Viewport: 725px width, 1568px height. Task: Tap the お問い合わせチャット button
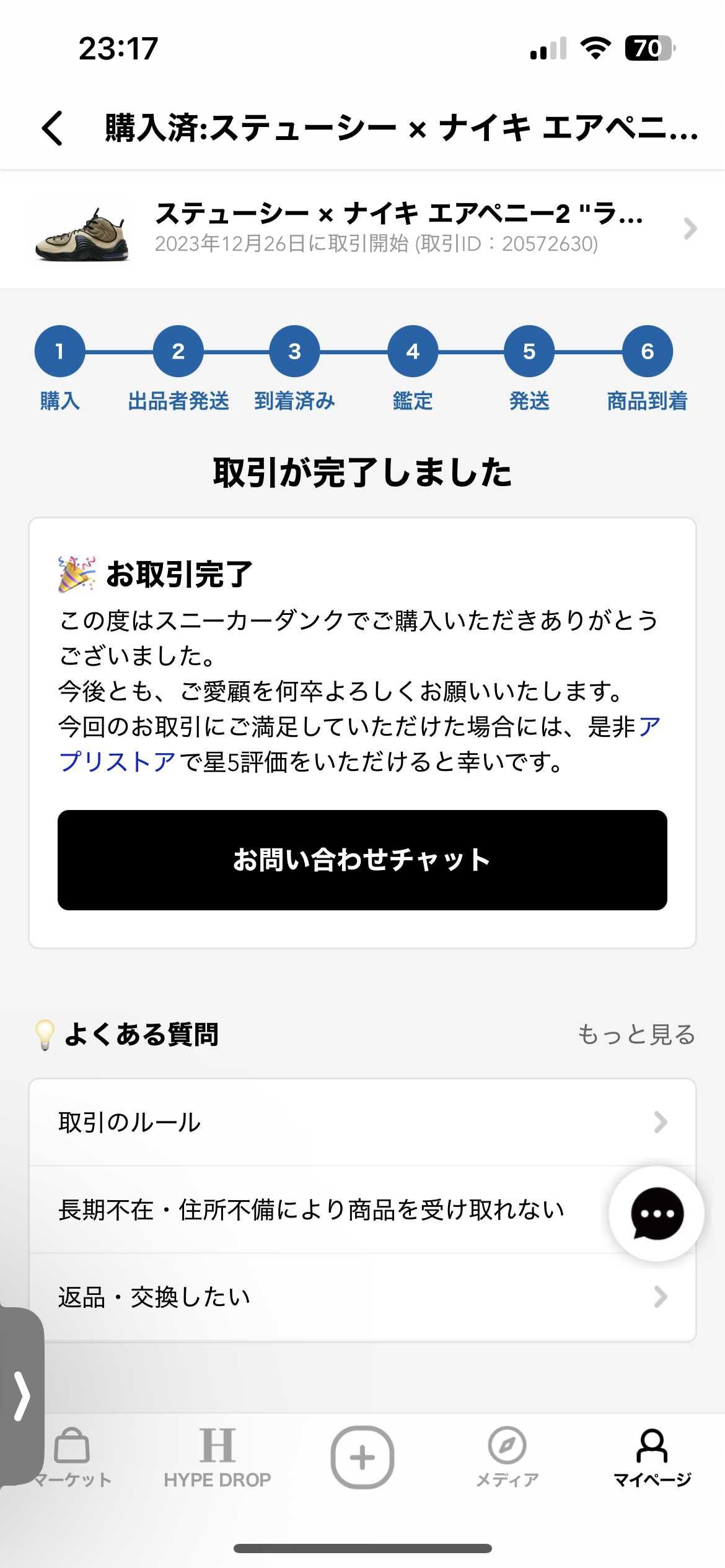[x=362, y=860]
